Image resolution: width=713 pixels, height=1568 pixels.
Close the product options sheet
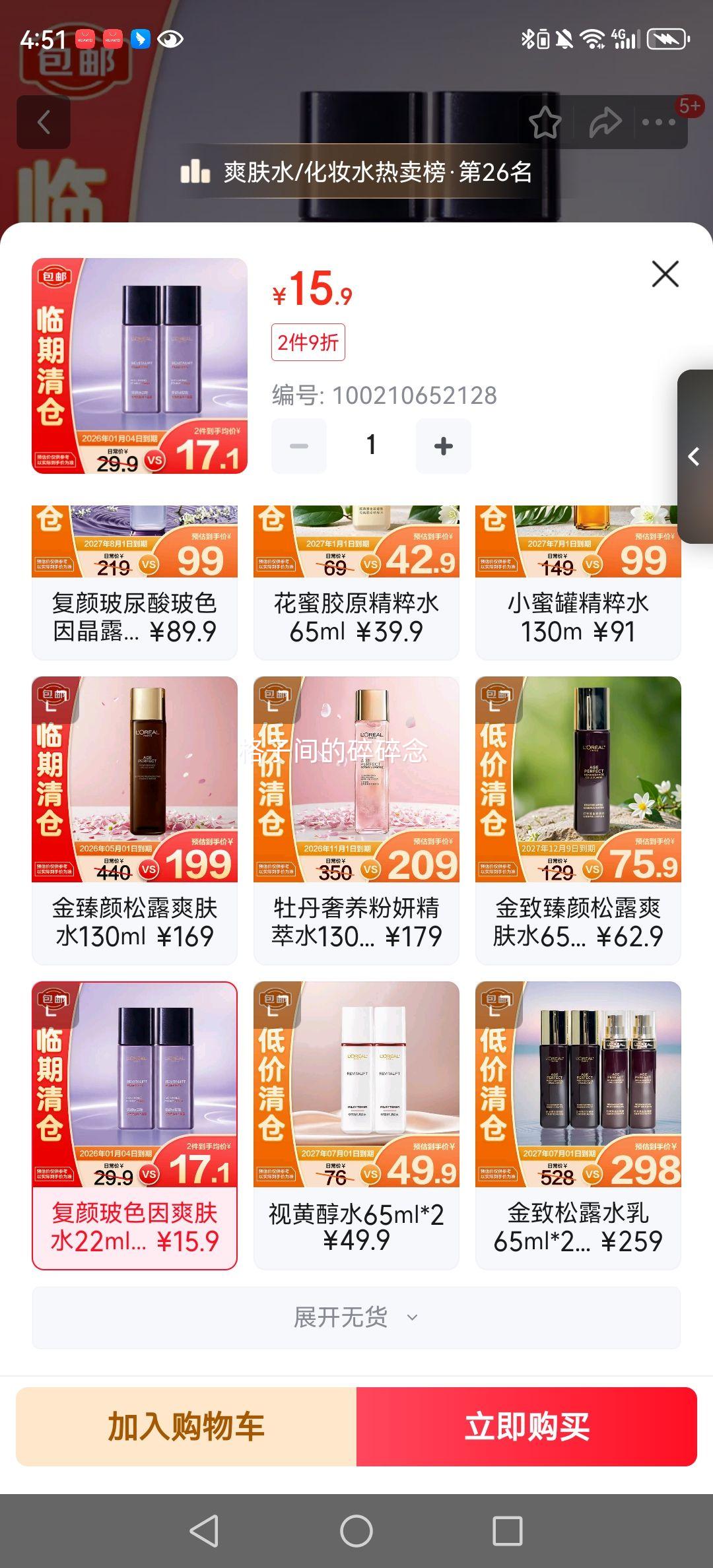[x=665, y=274]
